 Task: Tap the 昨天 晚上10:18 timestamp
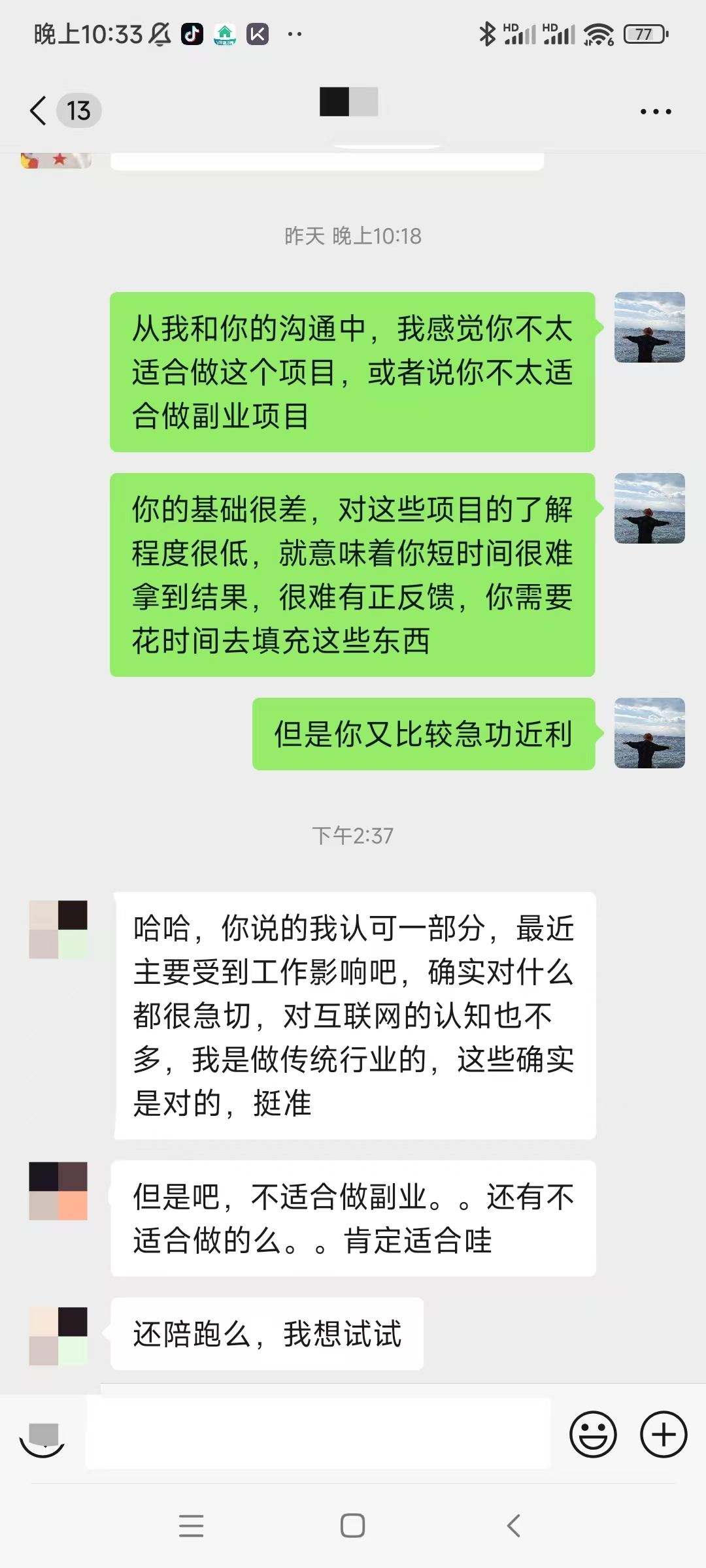click(353, 237)
